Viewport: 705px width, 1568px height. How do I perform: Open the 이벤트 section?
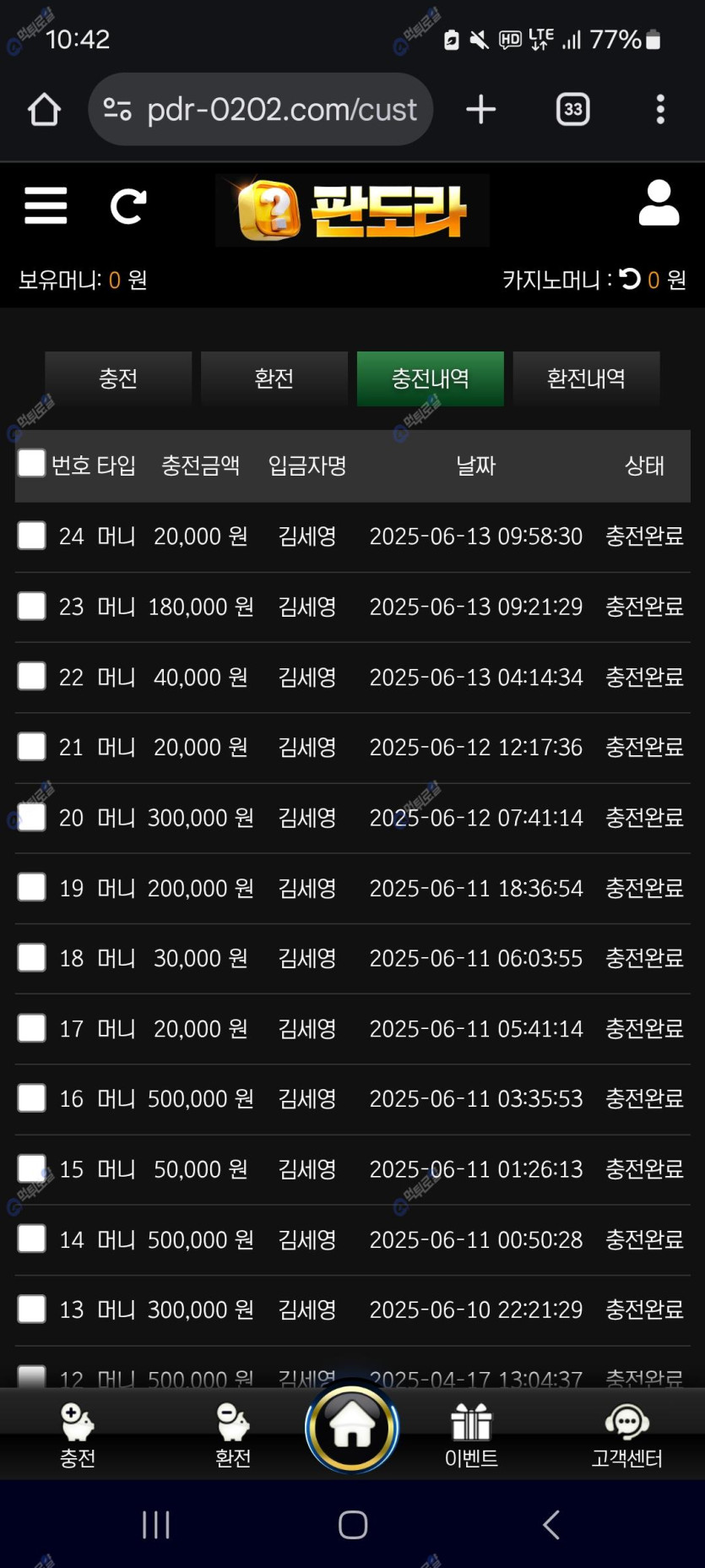(x=471, y=1435)
